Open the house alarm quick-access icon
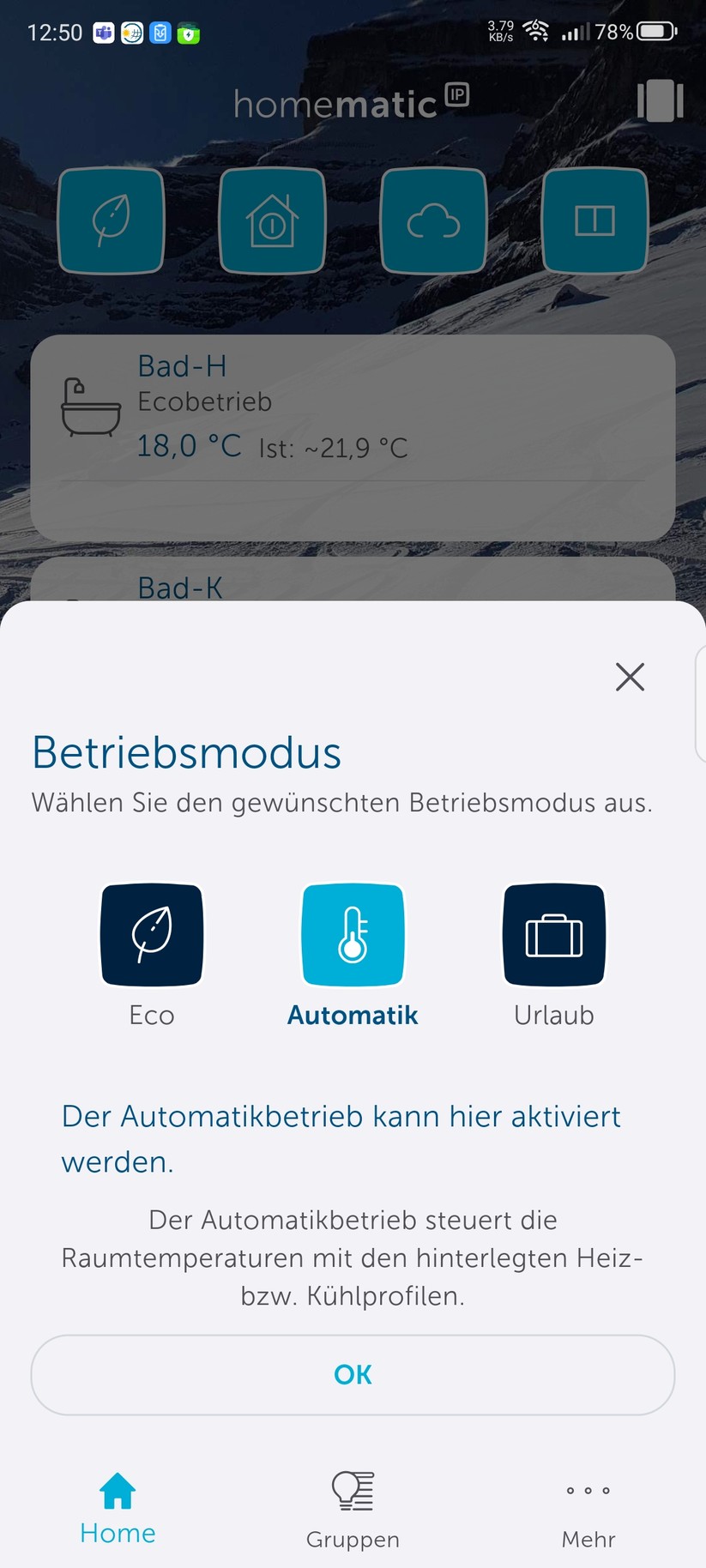Viewport: 706px width, 1568px height. click(x=272, y=220)
